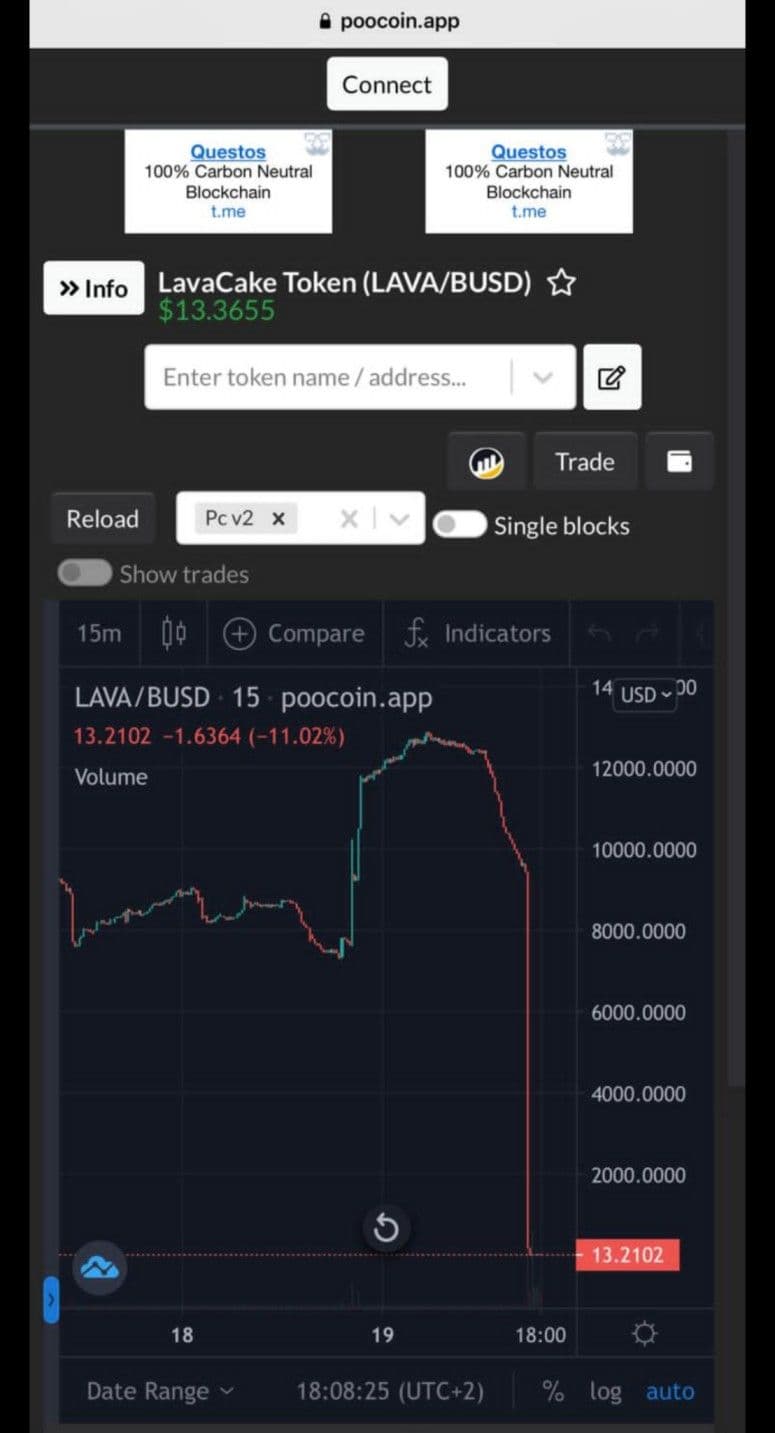Reload the chart data
The width and height of the screenshot is (775, 1433).
pos(102,519)
